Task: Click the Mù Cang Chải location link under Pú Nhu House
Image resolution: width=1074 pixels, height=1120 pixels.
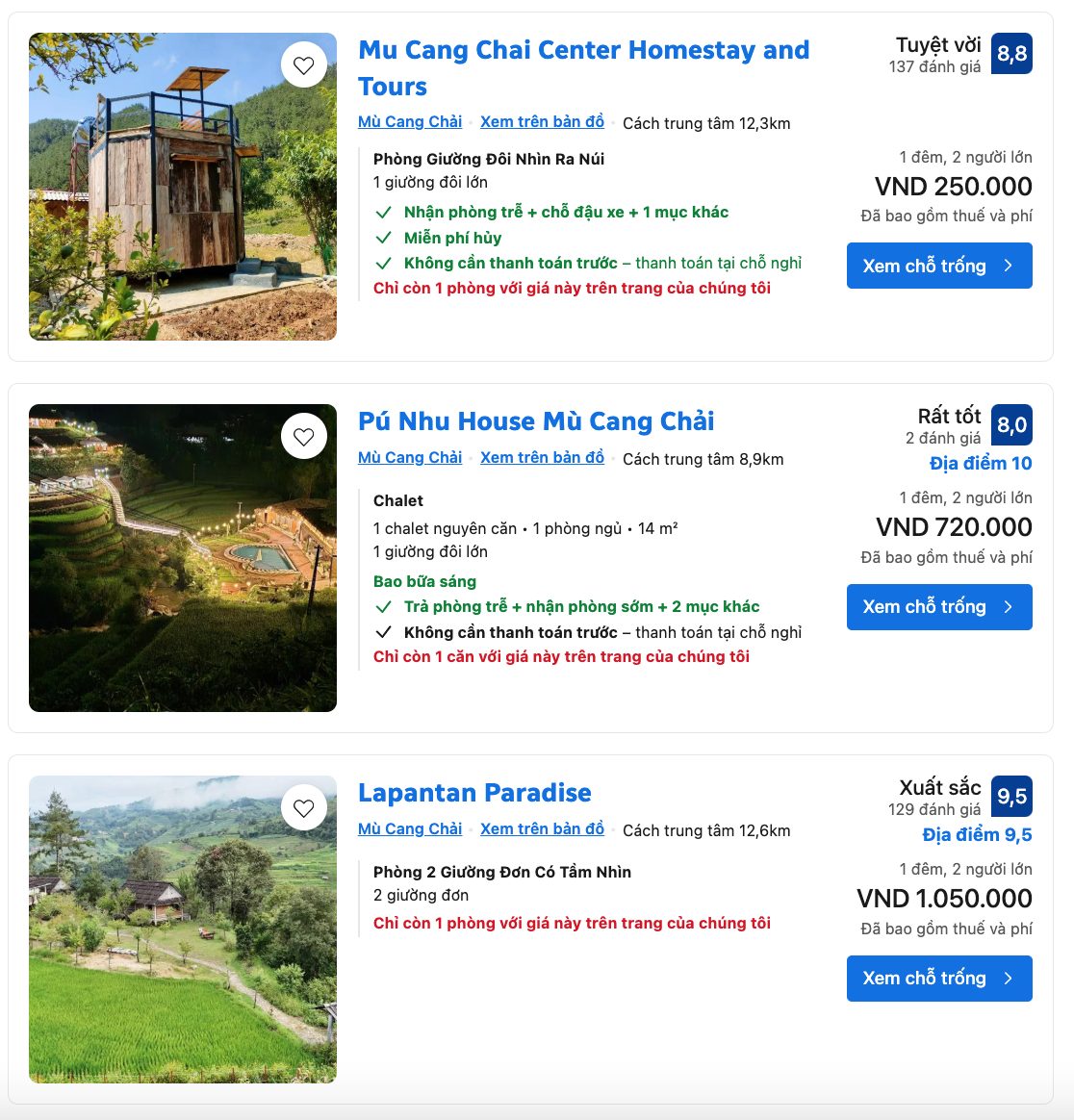Action: (410, 457)
